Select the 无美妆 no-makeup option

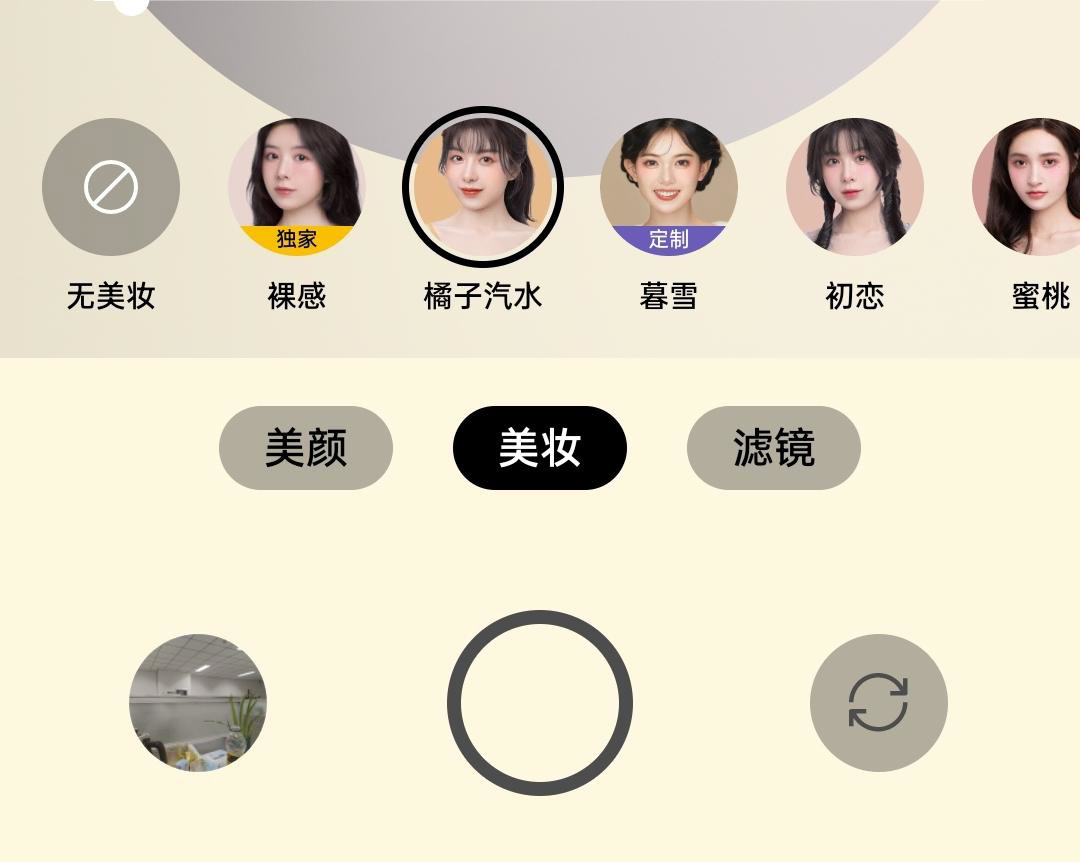click(111, 187)
